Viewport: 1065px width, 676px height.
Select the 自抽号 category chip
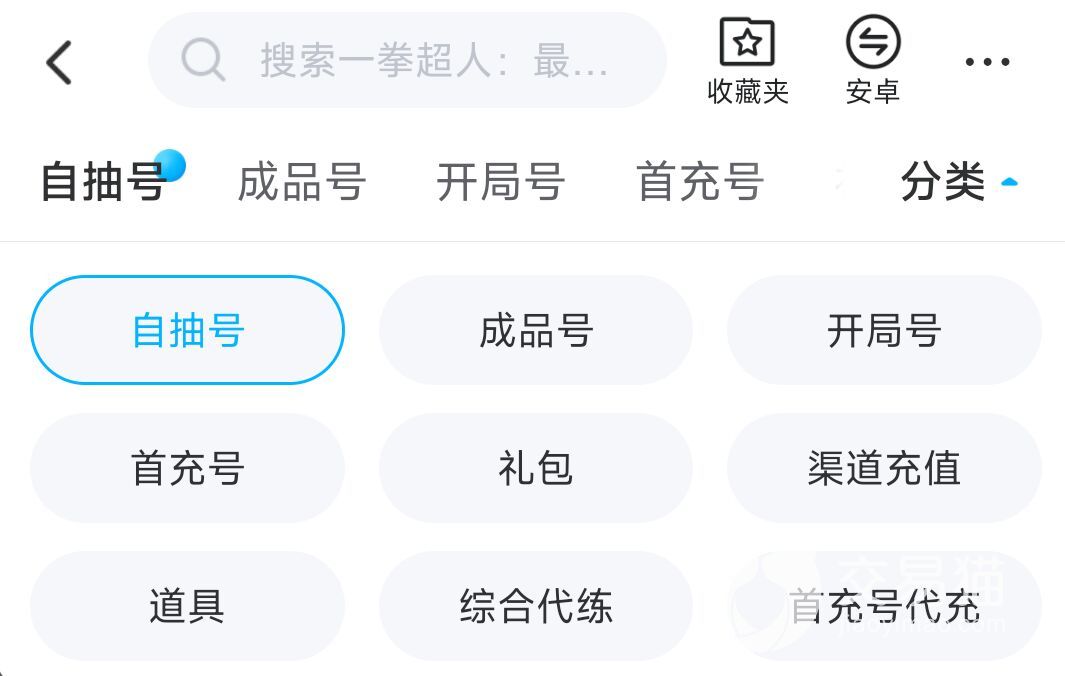tap(188, 330)
